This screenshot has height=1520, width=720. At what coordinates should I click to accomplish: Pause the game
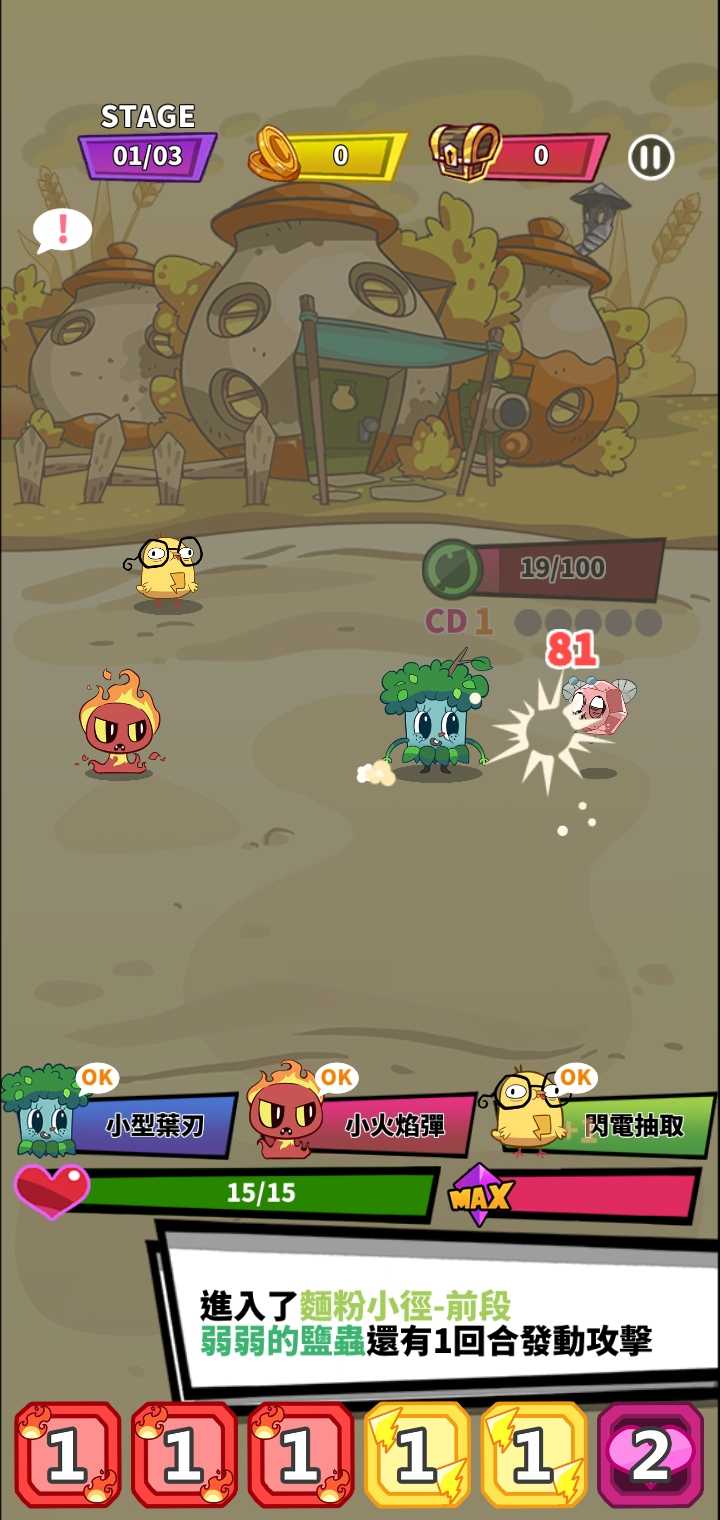pyautogui.click(x=650, y=157)
